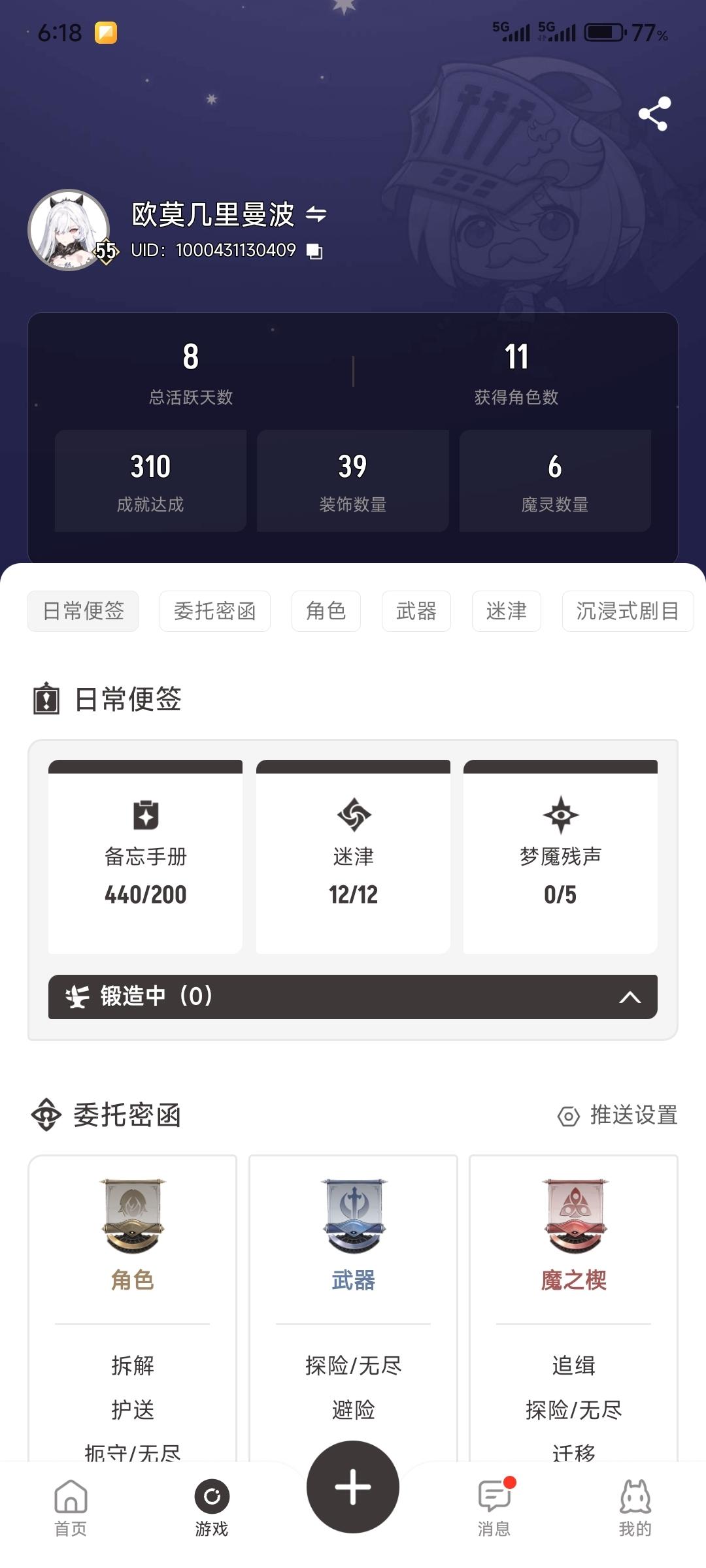The width and height of the screenshot is (706, 1568).
Task: Copy the UID number
Action: (x=315, y=251)
